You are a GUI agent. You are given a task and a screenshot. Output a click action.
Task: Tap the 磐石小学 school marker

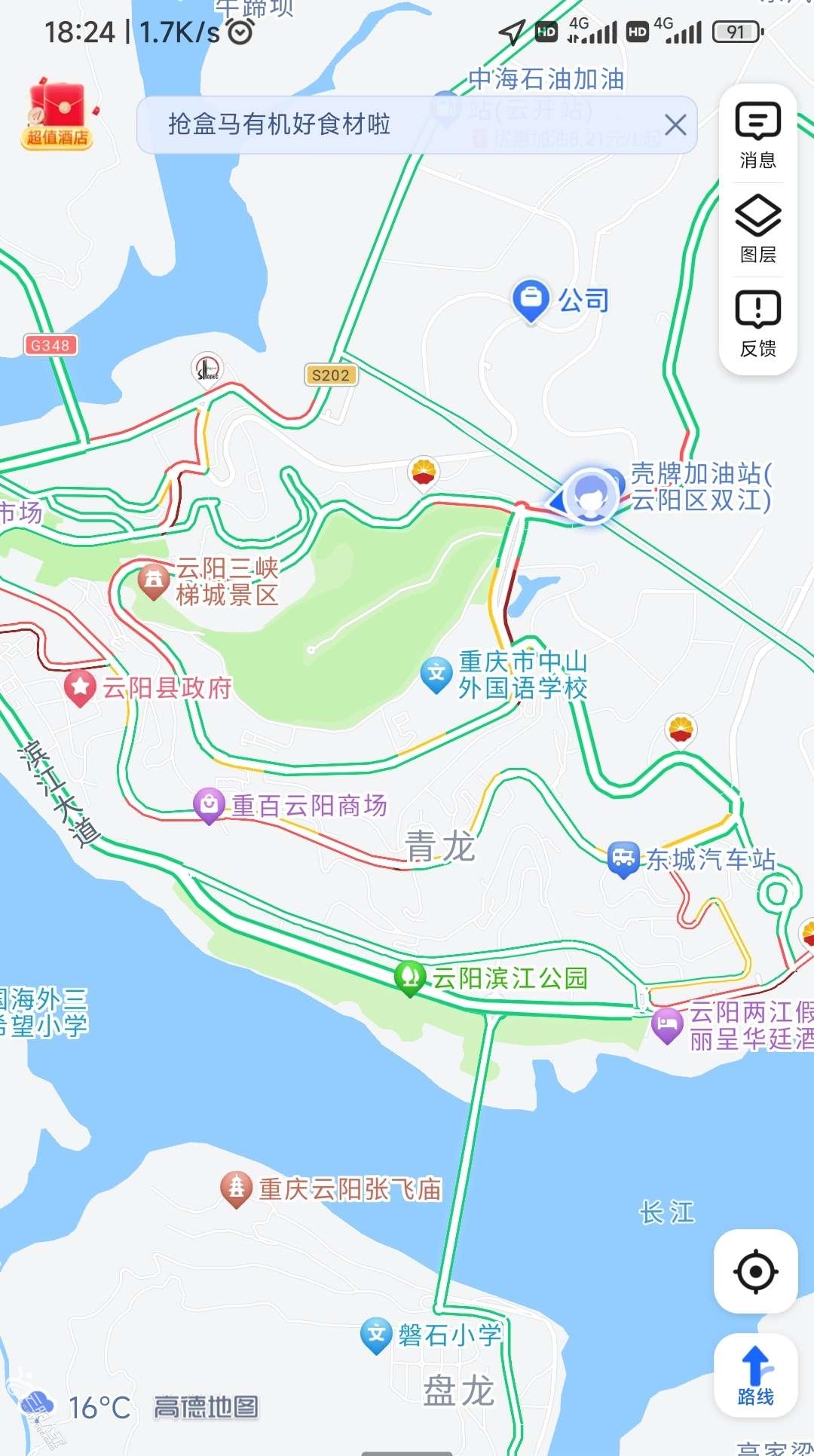pyautogui.click(x=375, y=1335)
